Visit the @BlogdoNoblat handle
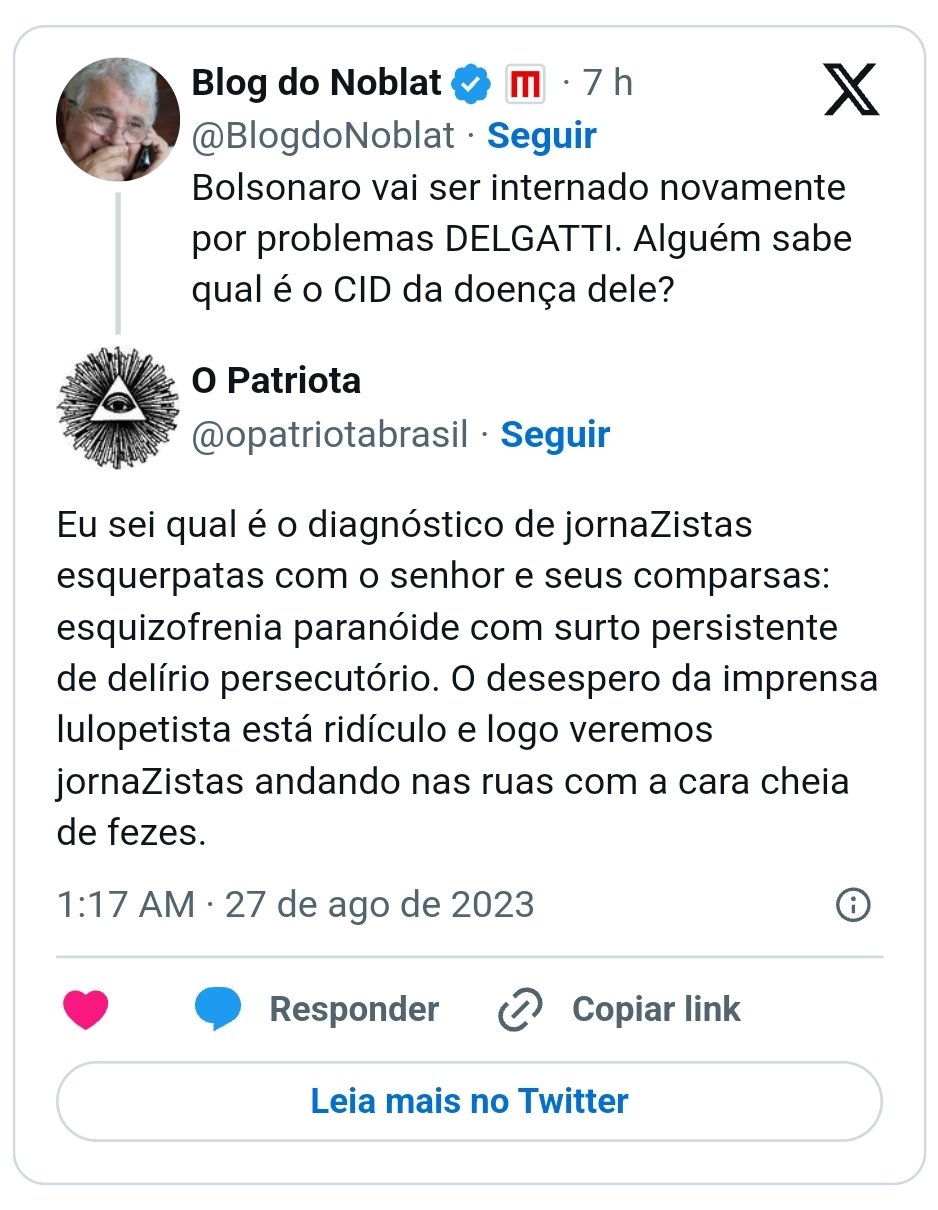Viewport: 938px width, 1210px height. pos(323,135)
